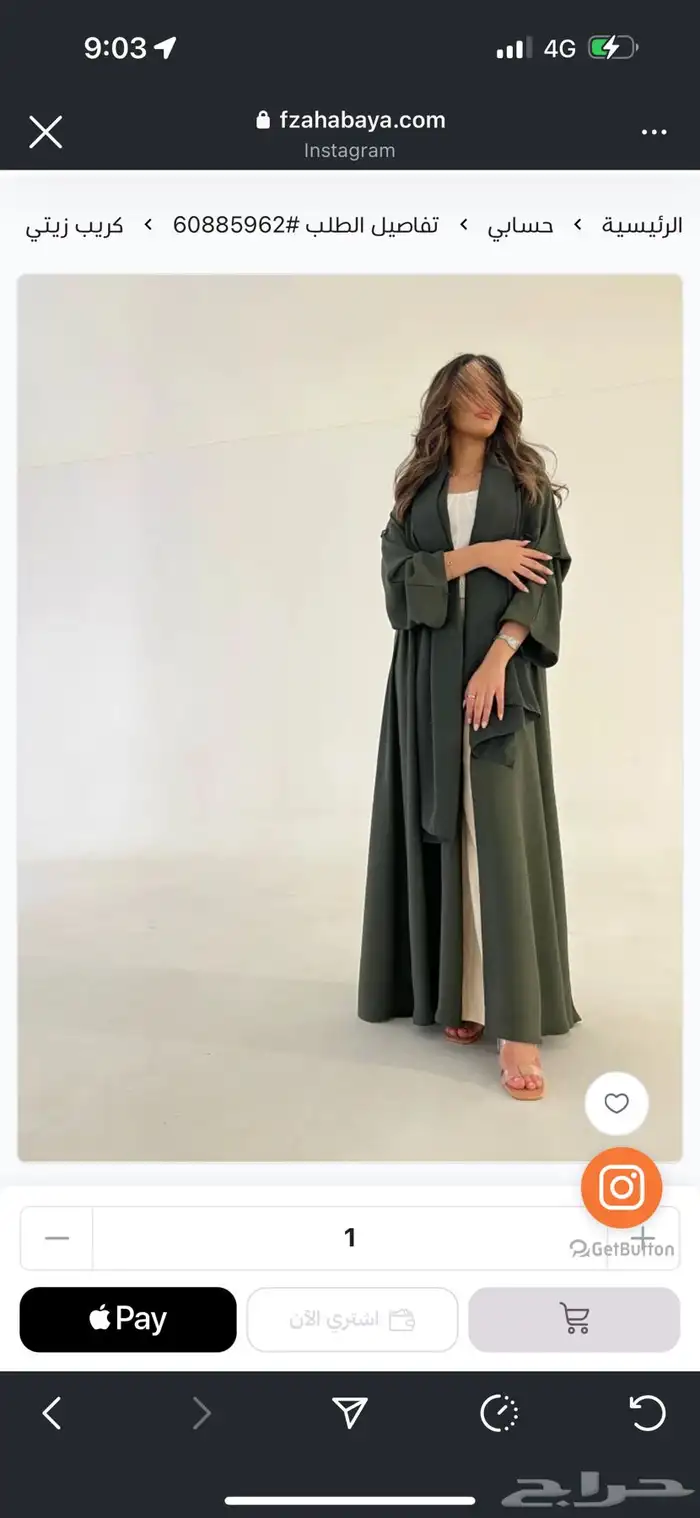Image resolution: width=700 pixels, height=1518 pixels.
Task: Share this page via send icon
Action: click(350, 1413)
